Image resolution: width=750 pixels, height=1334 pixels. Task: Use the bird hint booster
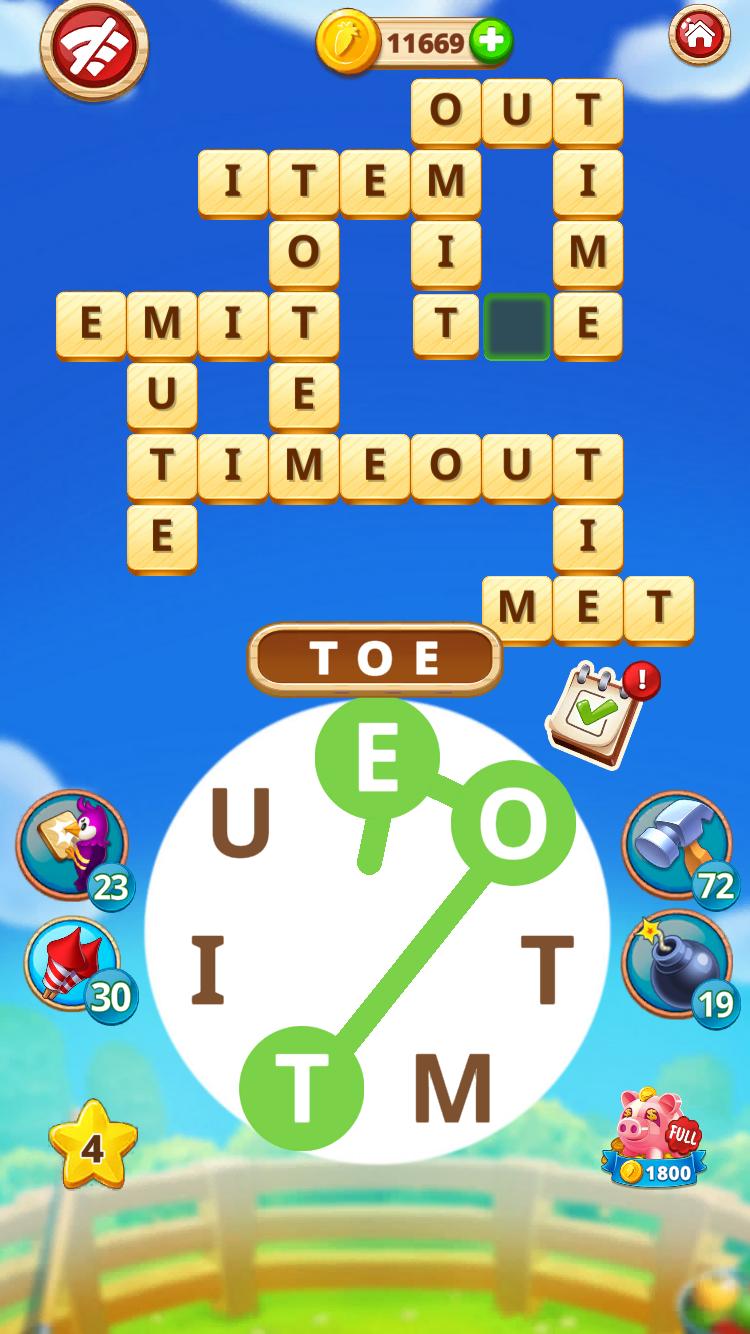(72, 845)
